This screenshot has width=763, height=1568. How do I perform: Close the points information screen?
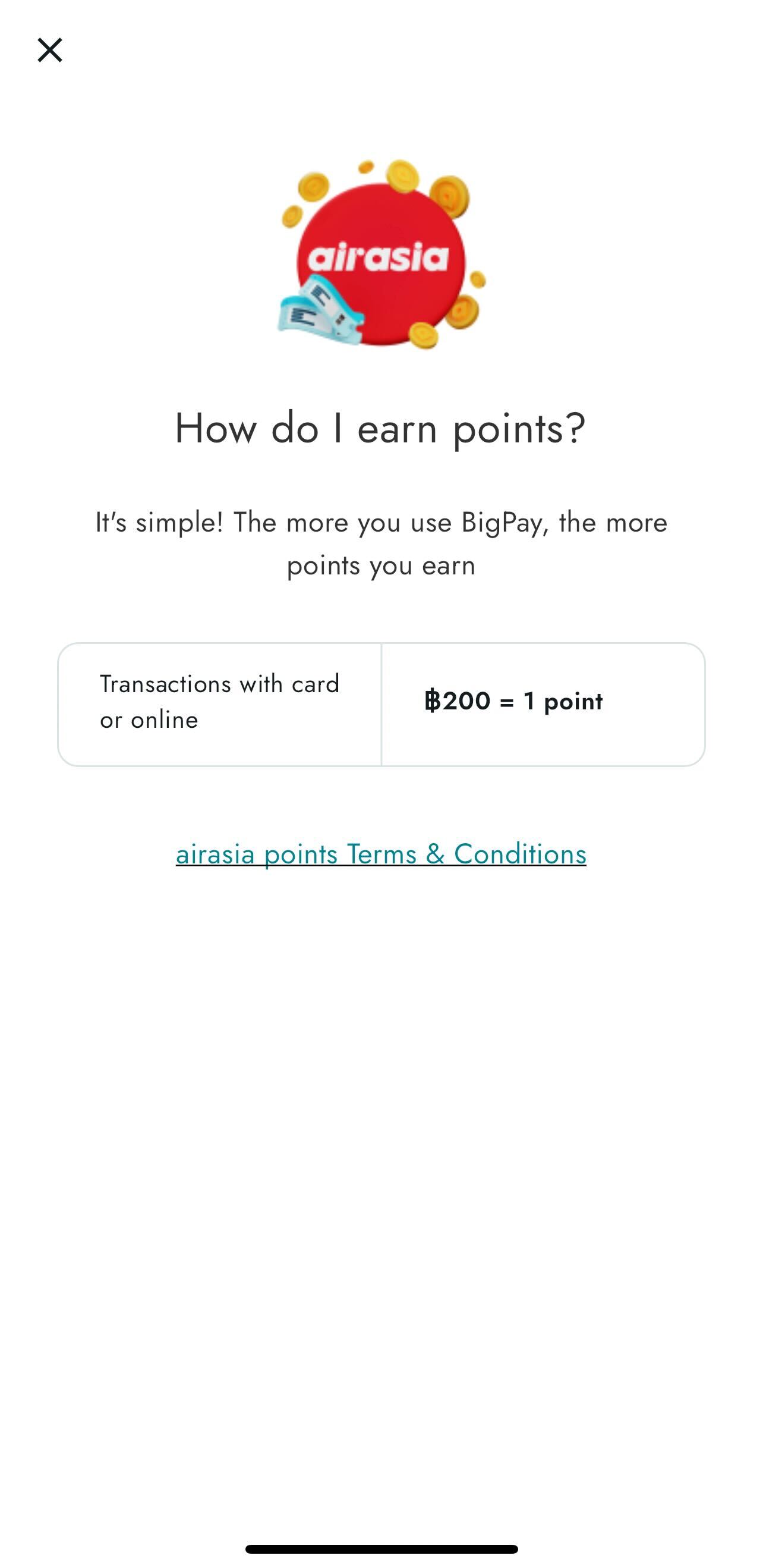pyautogui.click(x=51, y=50)
